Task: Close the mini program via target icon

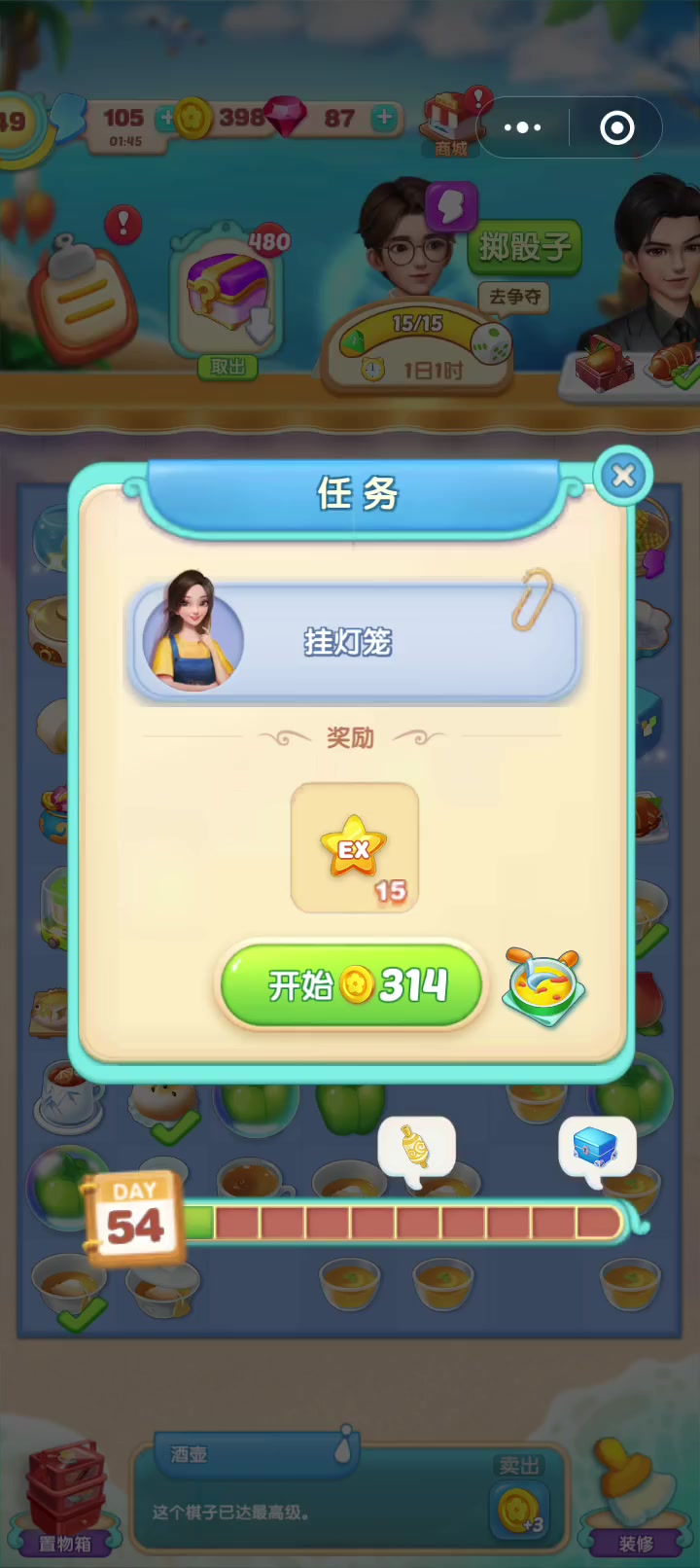Action: click(617, 127)
